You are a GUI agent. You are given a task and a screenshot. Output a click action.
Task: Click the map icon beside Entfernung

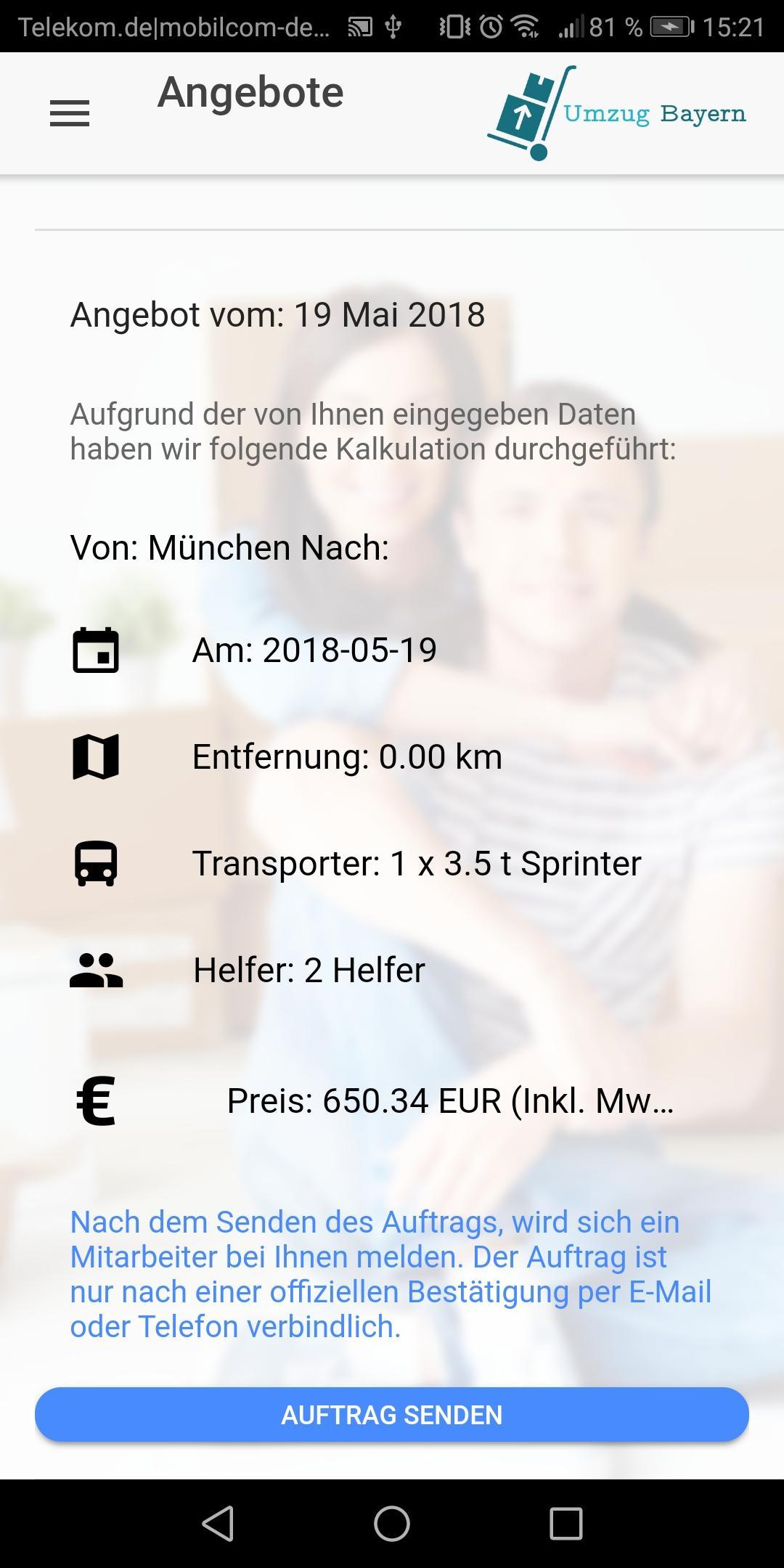96,757
